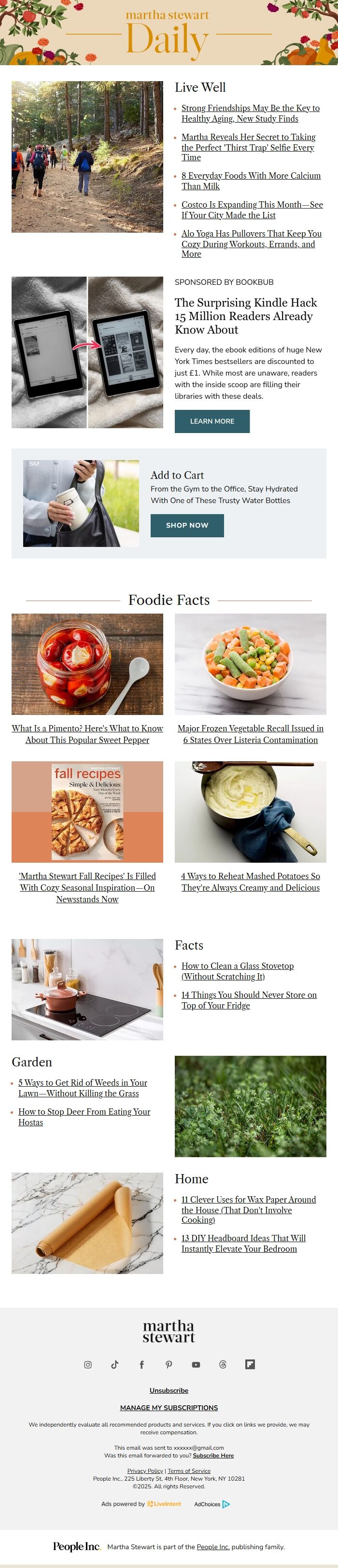This screenshot has height=1568, width=338.
Task: Open 5 Ways to Get Rid of Weeds
Action: click(83, 1088)
